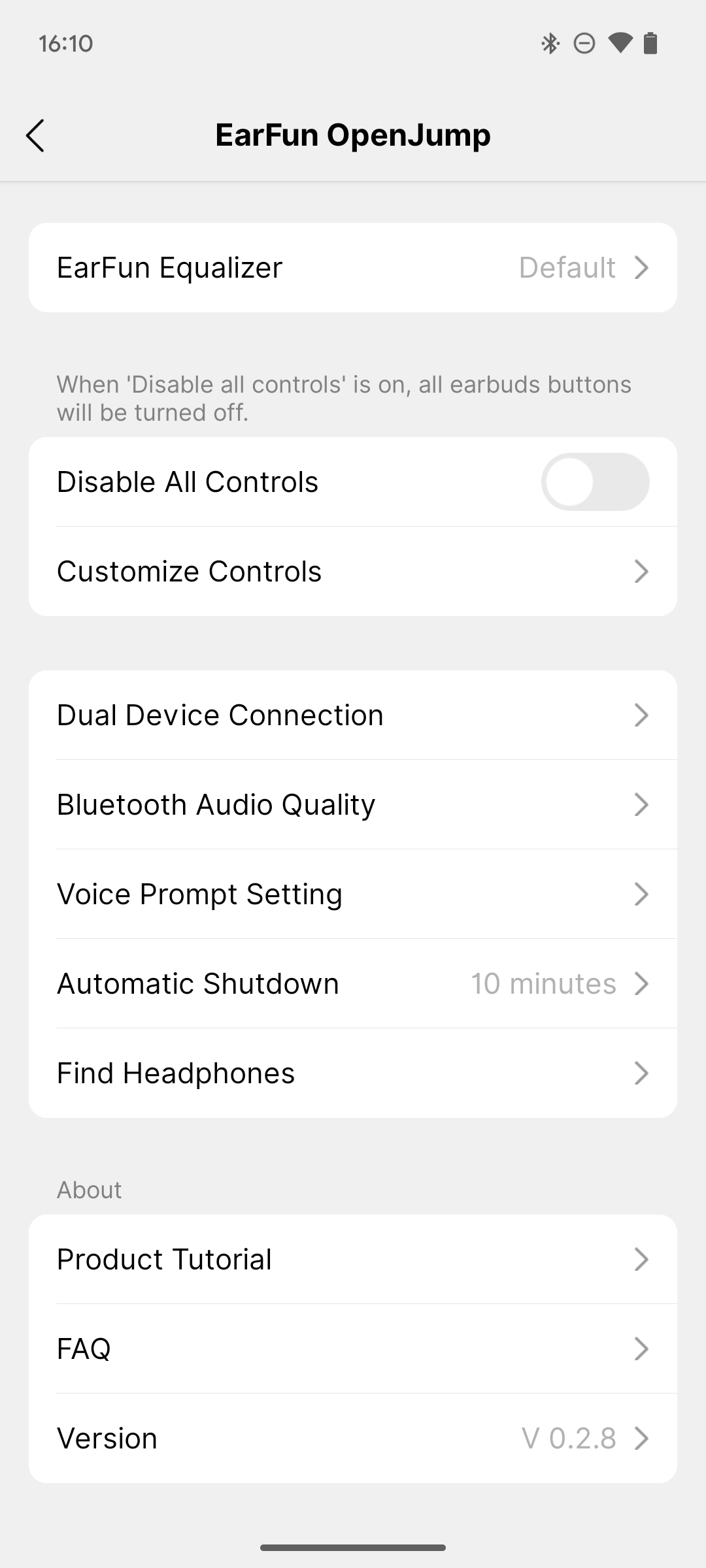Open Find Headphones
This screenshot has width=706, height=1568.
(353, 1073)
